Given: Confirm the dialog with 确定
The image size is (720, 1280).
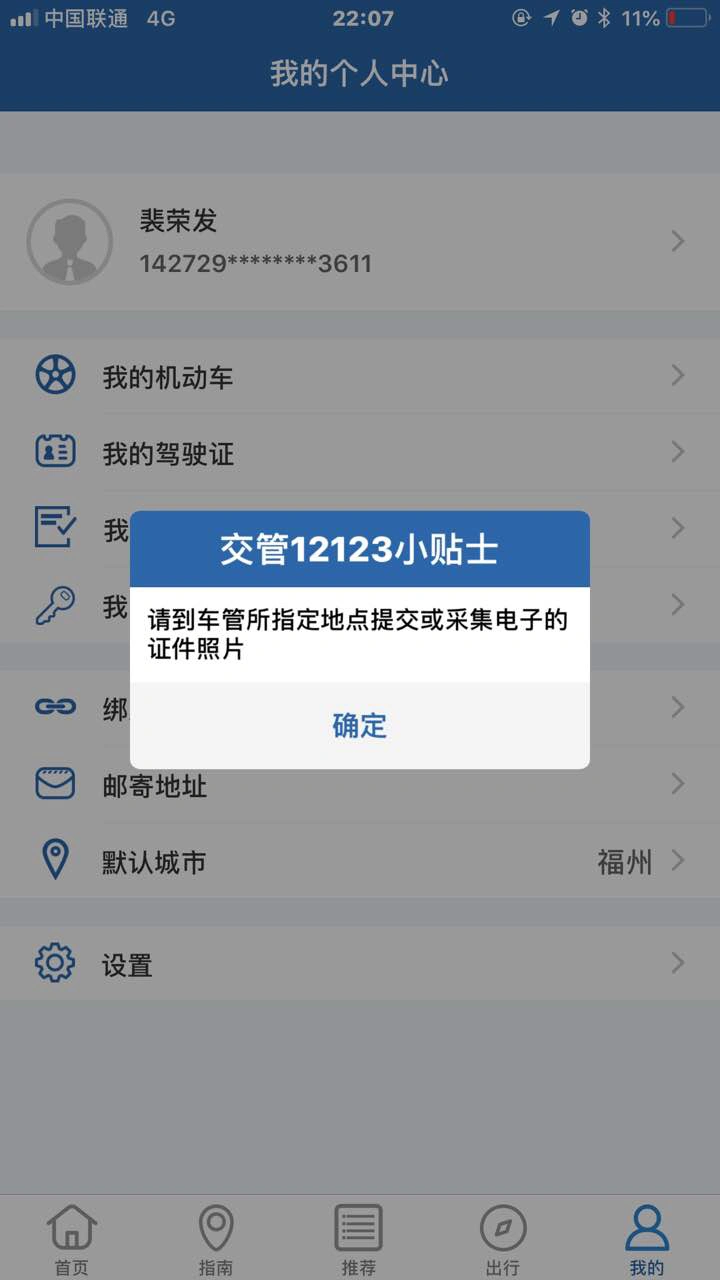Looking at the screenshot, I should click(359, 725).
